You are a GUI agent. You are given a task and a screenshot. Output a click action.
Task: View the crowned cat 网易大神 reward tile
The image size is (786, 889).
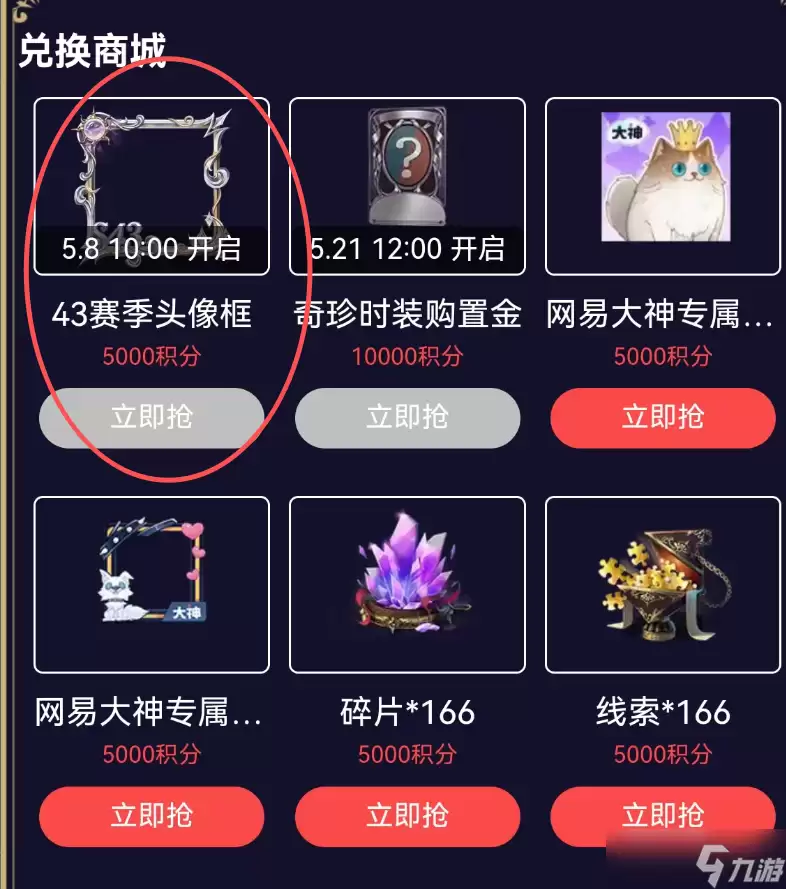[x=662, y=186]
